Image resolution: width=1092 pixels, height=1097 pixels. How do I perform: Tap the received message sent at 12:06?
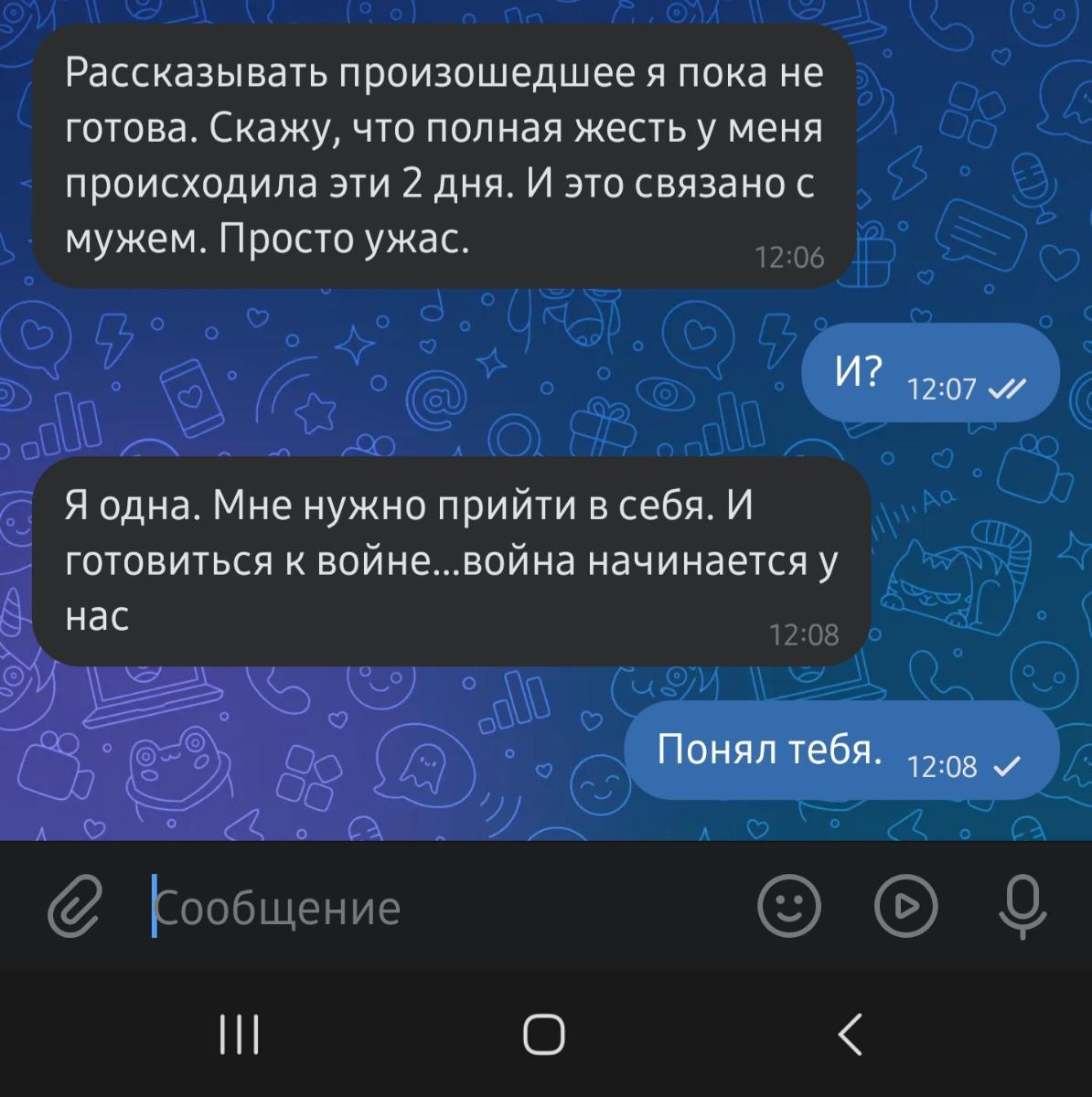(x=444, y=156)
